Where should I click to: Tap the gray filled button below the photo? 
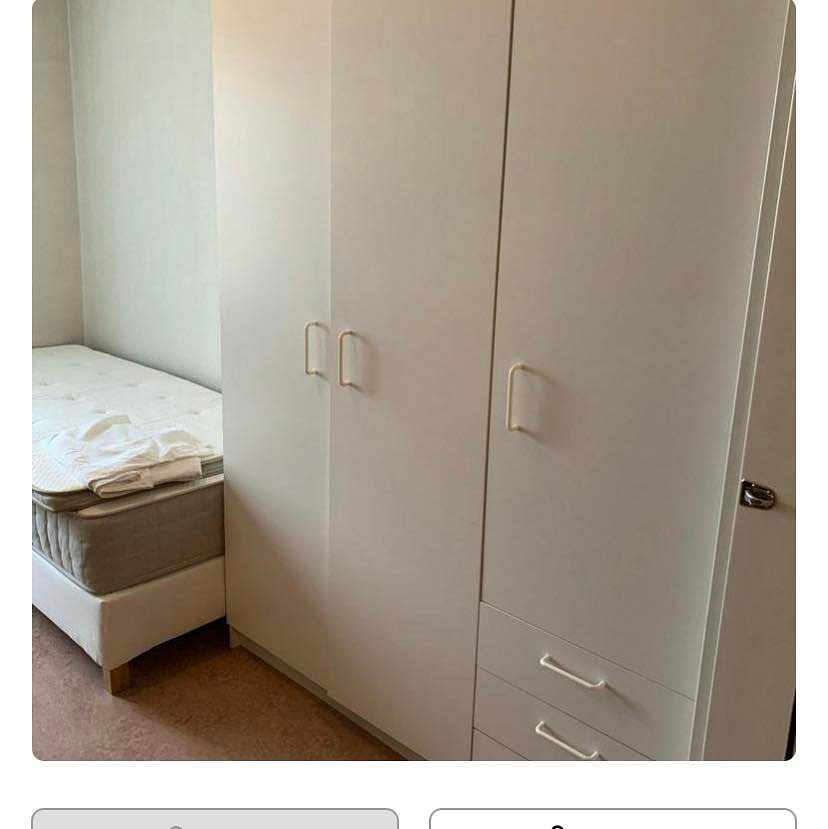[x=215, y=820]
